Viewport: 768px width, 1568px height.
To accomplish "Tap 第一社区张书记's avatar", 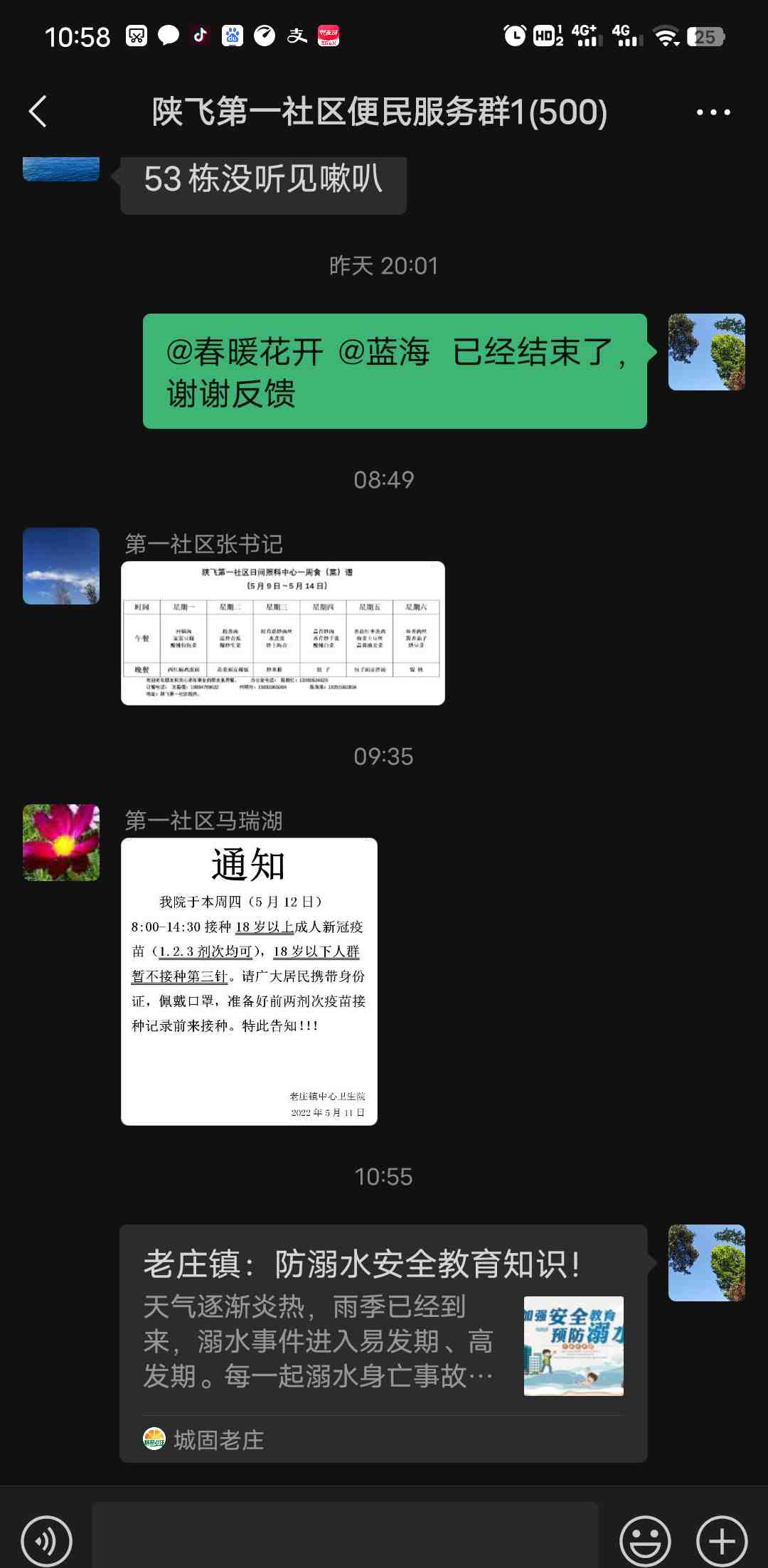I will pyautogui.click(x=61, y=566).
